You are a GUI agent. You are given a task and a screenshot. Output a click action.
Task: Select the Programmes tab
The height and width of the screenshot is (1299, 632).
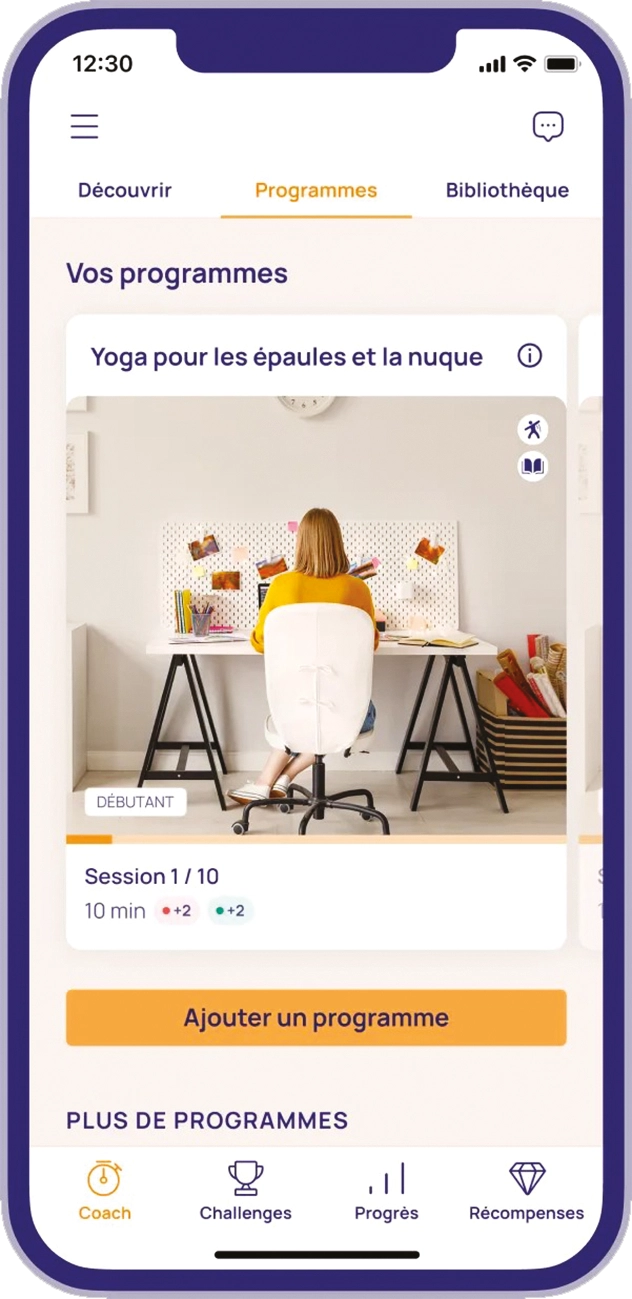pos(316,190)
